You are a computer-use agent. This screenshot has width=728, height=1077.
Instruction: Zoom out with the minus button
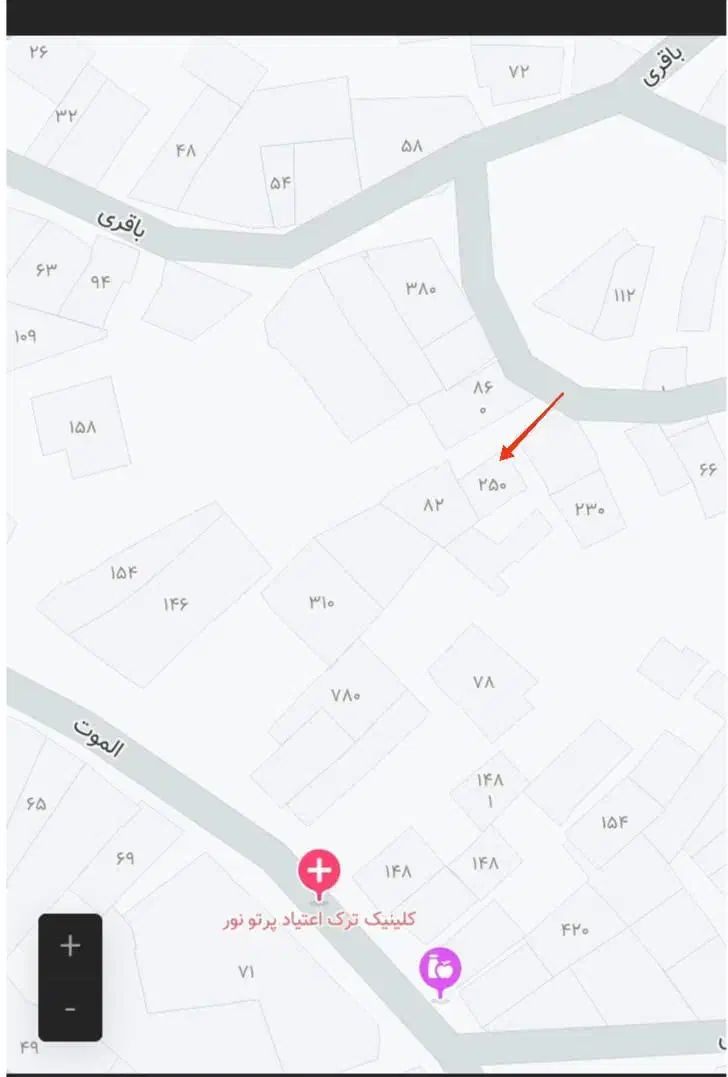(70, 1009)
